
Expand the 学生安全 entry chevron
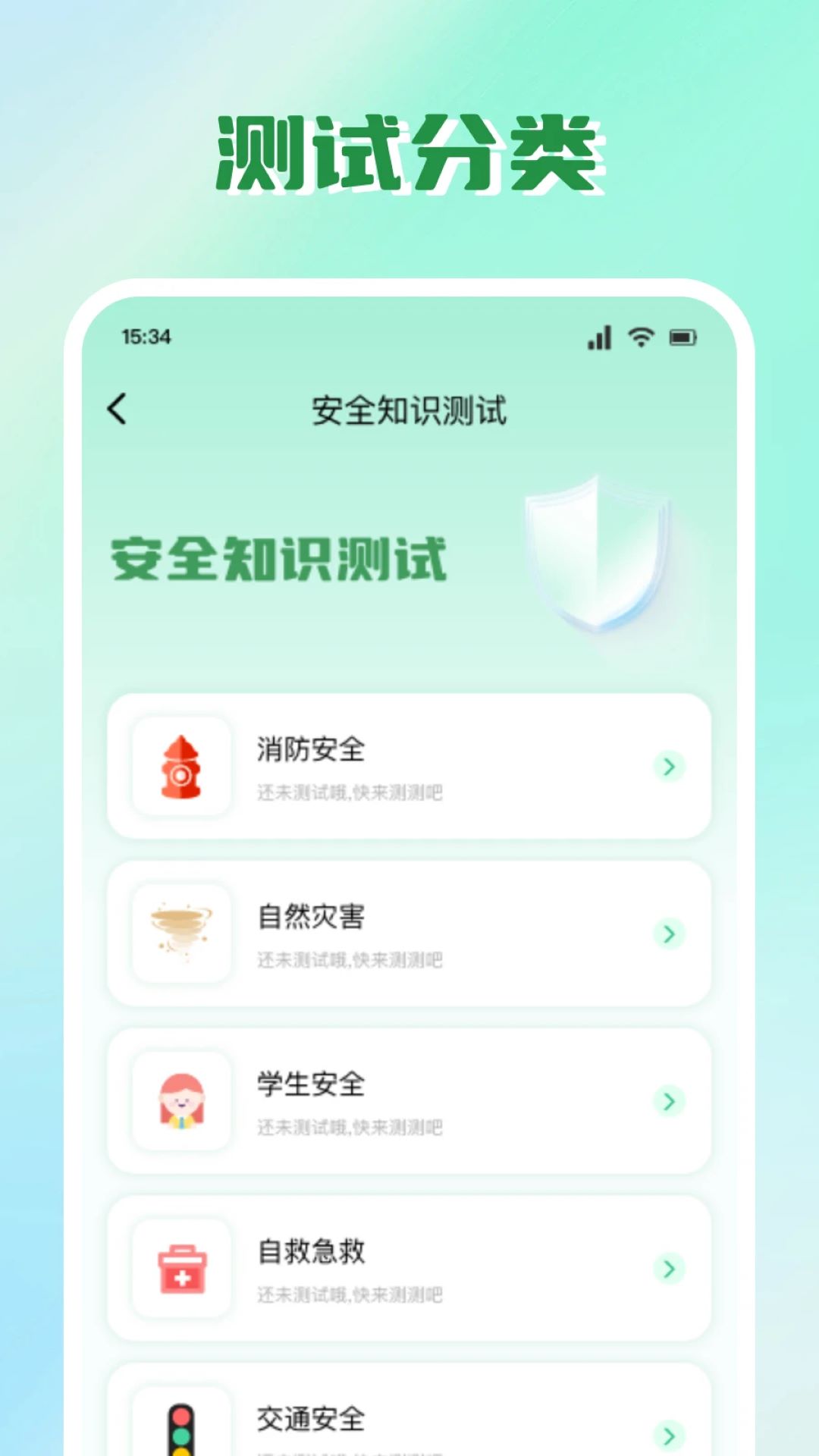click(668, 1102)
